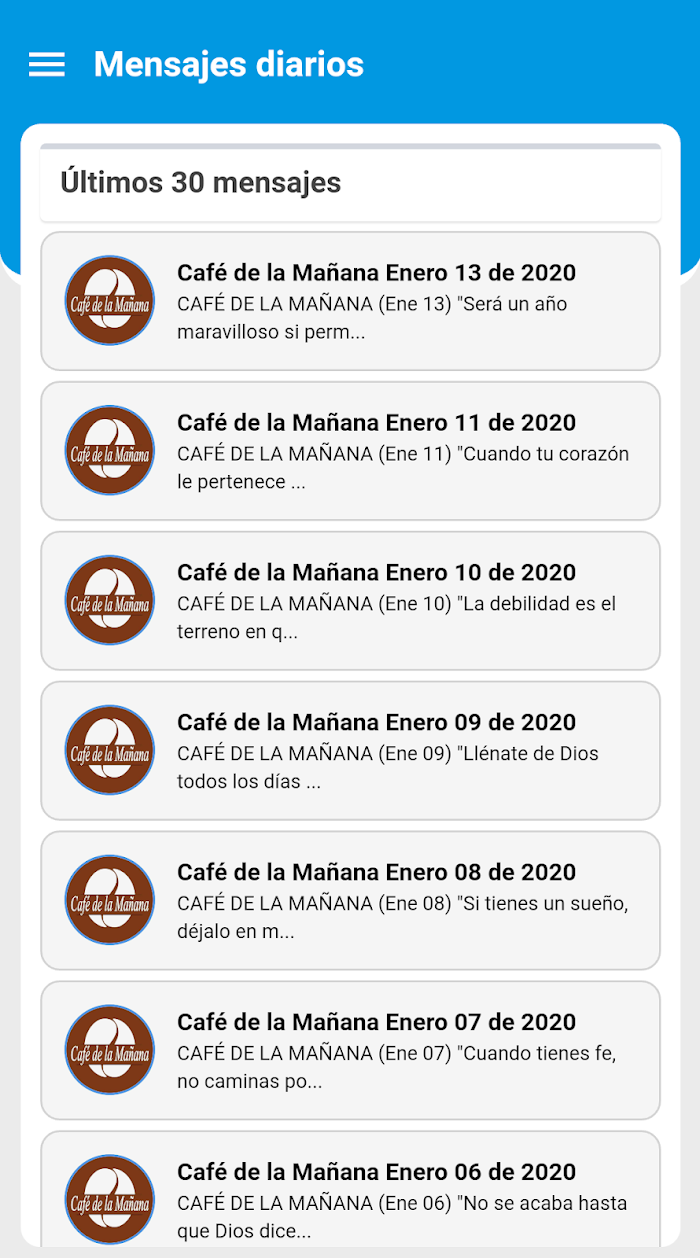Open Café de la Mañana Enero 13 message
700x1258 pixels.
pos(350,301)
